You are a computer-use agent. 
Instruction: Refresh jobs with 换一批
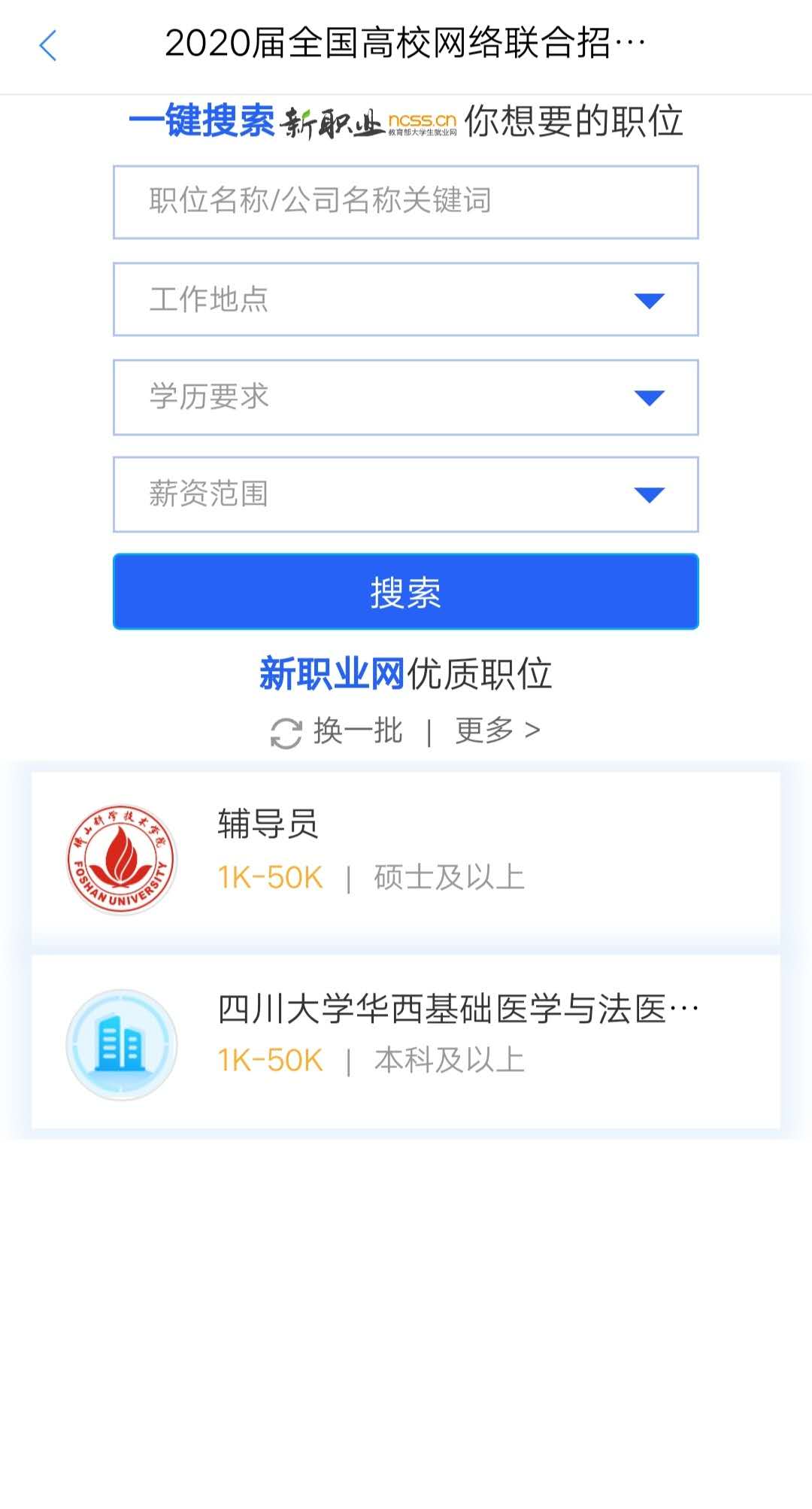[x=336, y=731]
